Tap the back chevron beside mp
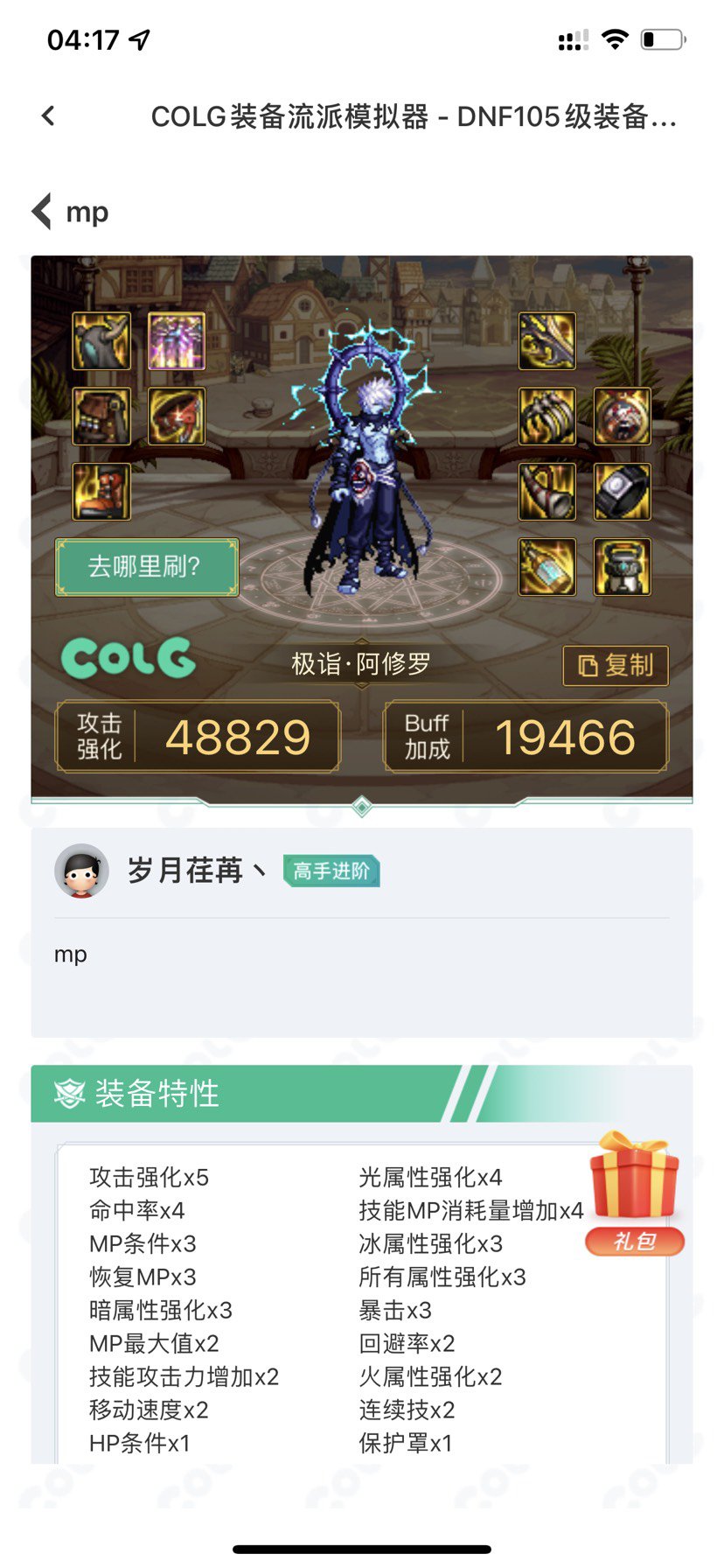Image resolution: width=724 pixels, height=1568 pixels. pos(42,212)
